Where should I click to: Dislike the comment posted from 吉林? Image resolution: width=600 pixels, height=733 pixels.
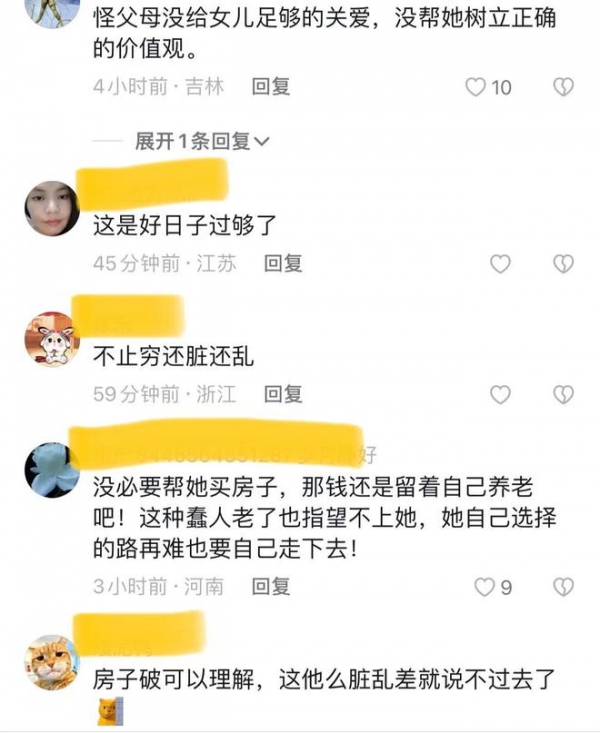[x=563, y=87]
